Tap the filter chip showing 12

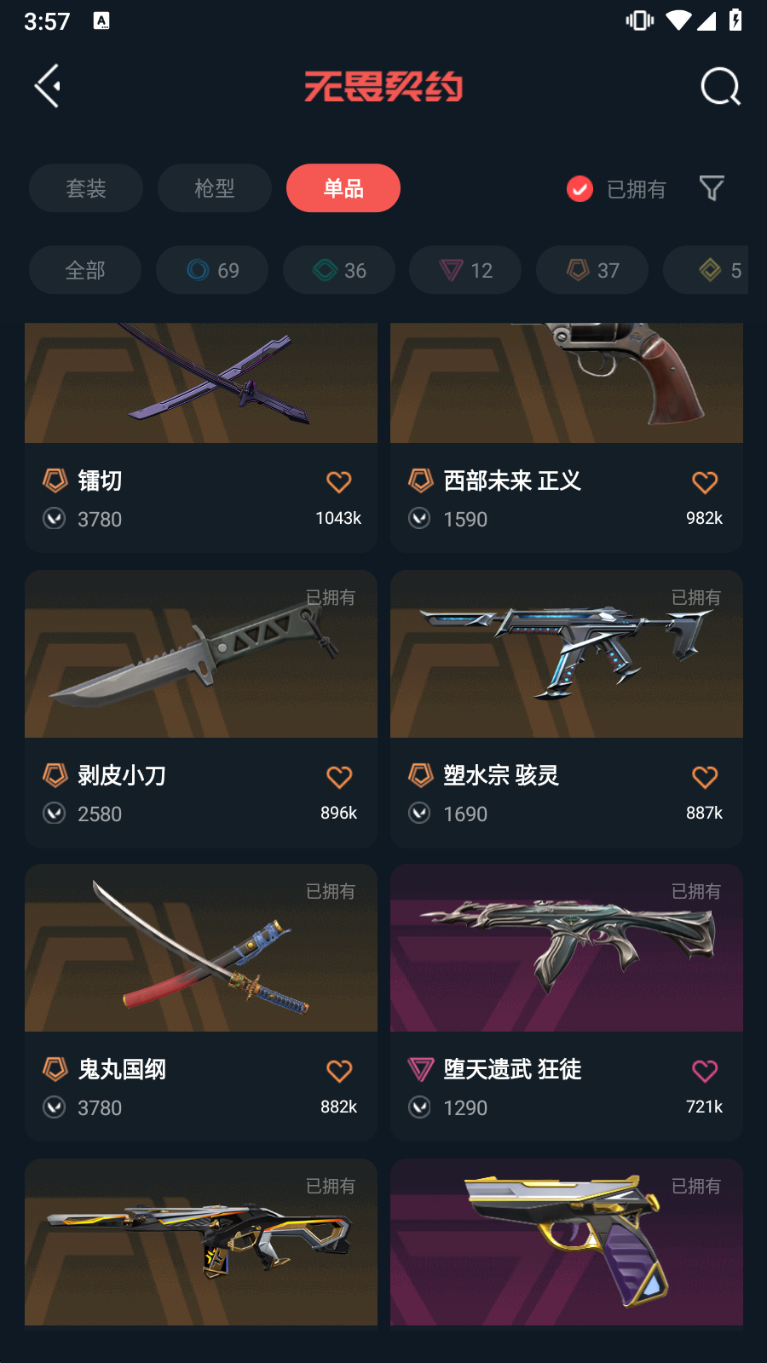coord(464,270)
